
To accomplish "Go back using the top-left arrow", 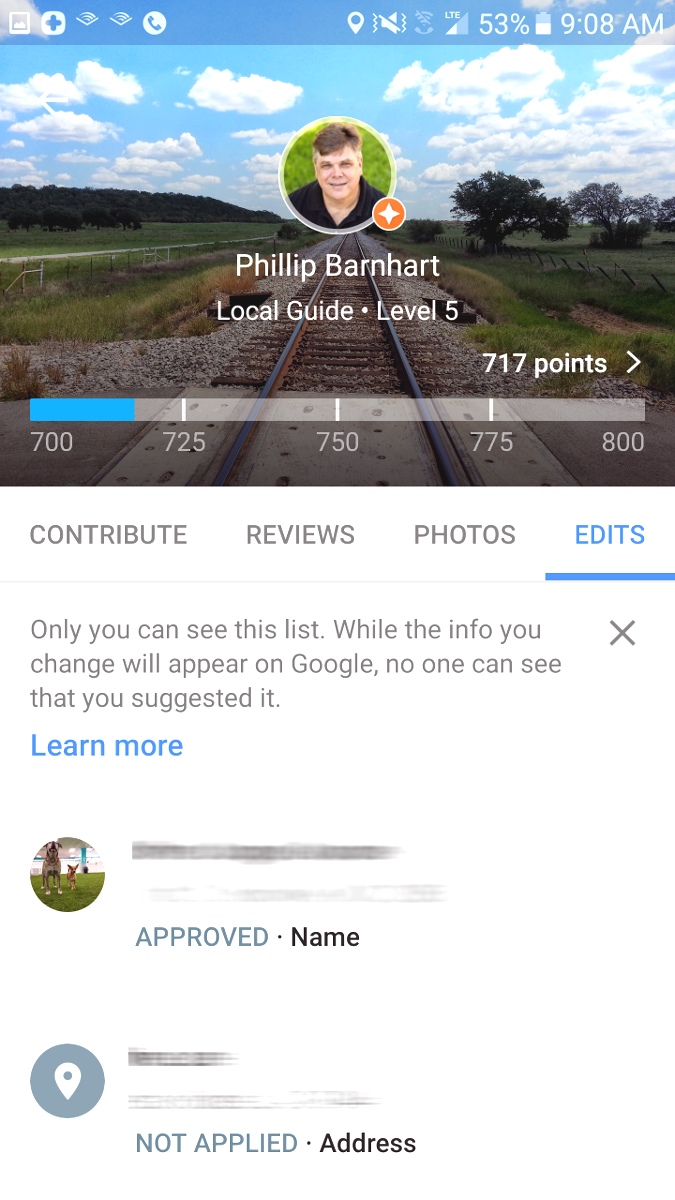I will 52,102.
